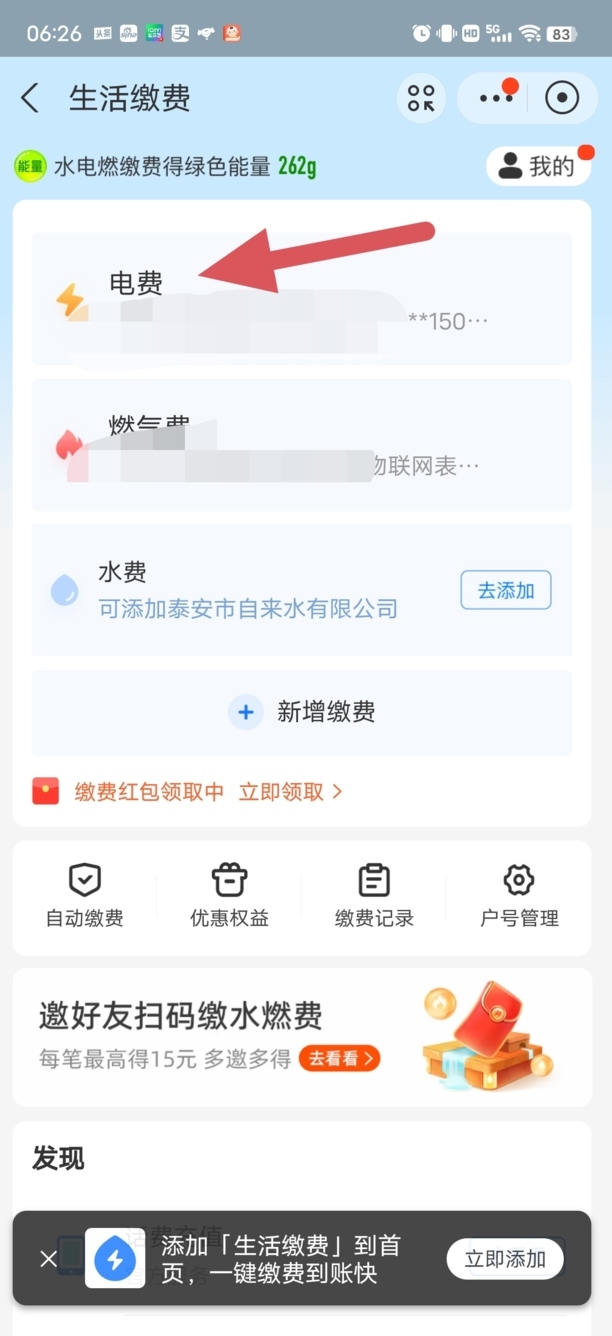Close the mini program with circle icon
The height and width of the screenshot is (1336, 612).
[562, 98]
